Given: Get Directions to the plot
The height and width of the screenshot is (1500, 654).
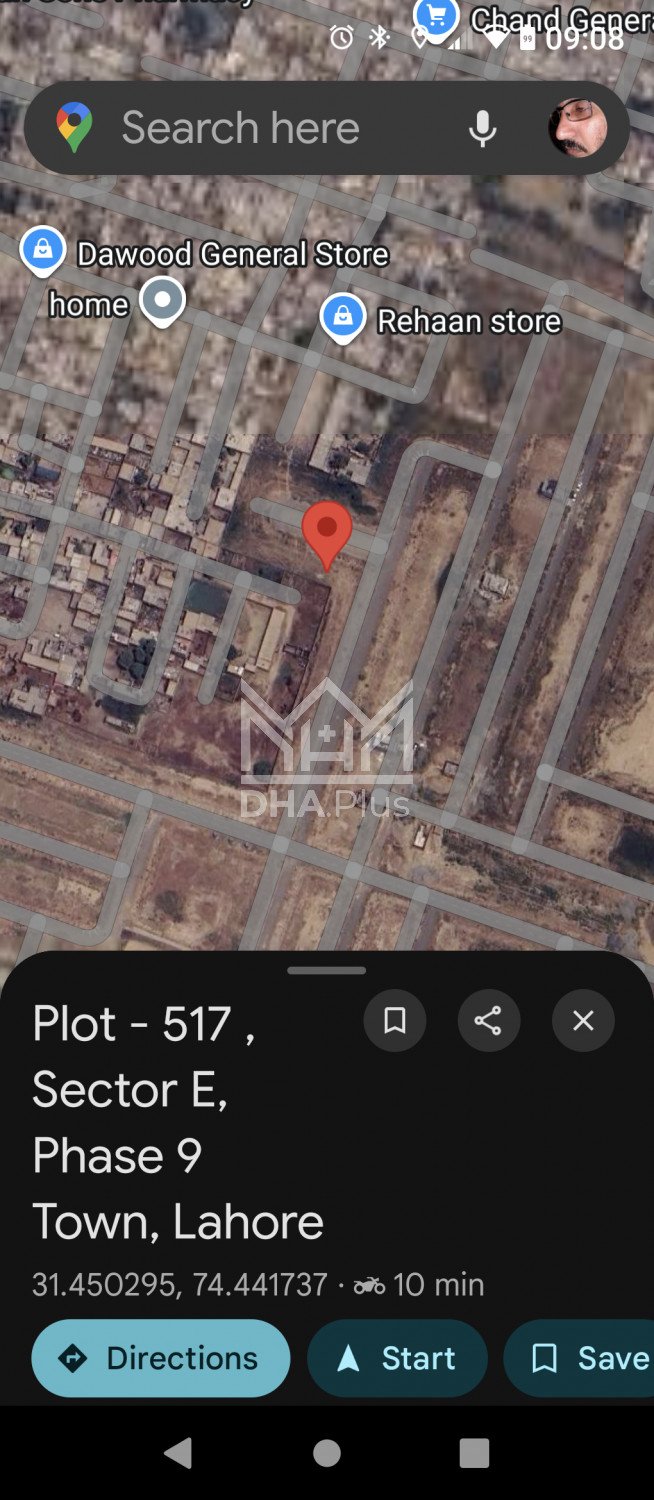Looking at the screenshot, I should pyautogui.click(x=161, y=1358).
